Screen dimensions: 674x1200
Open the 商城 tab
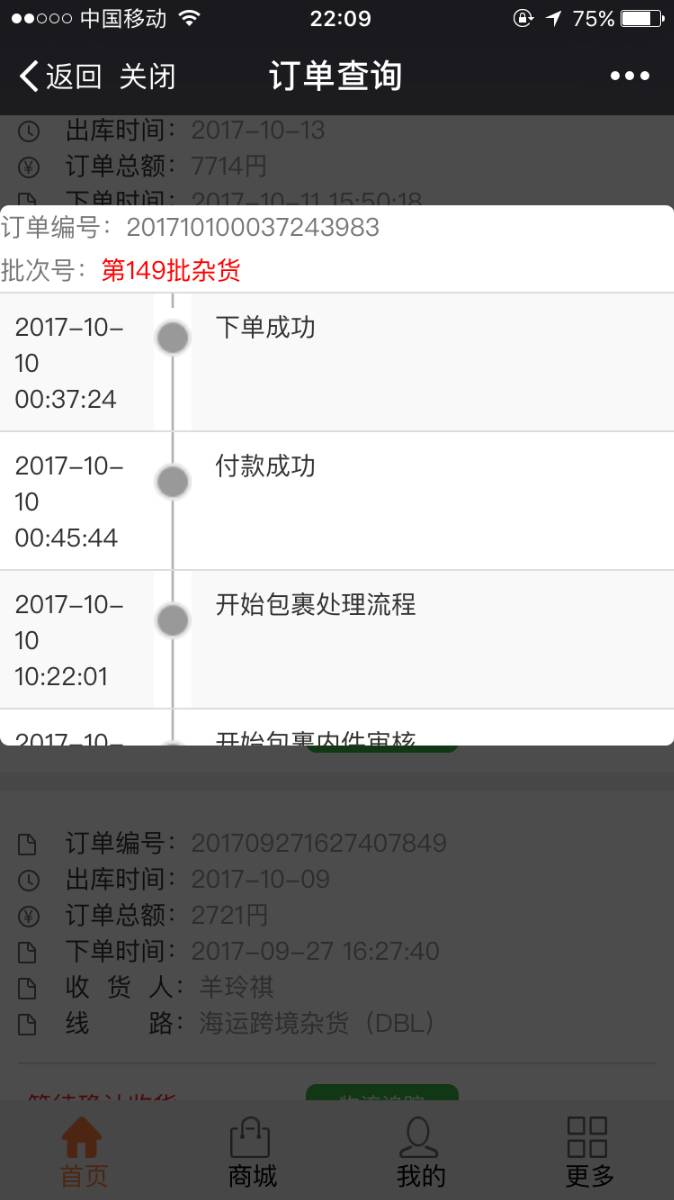click(x=252, y=1151)
